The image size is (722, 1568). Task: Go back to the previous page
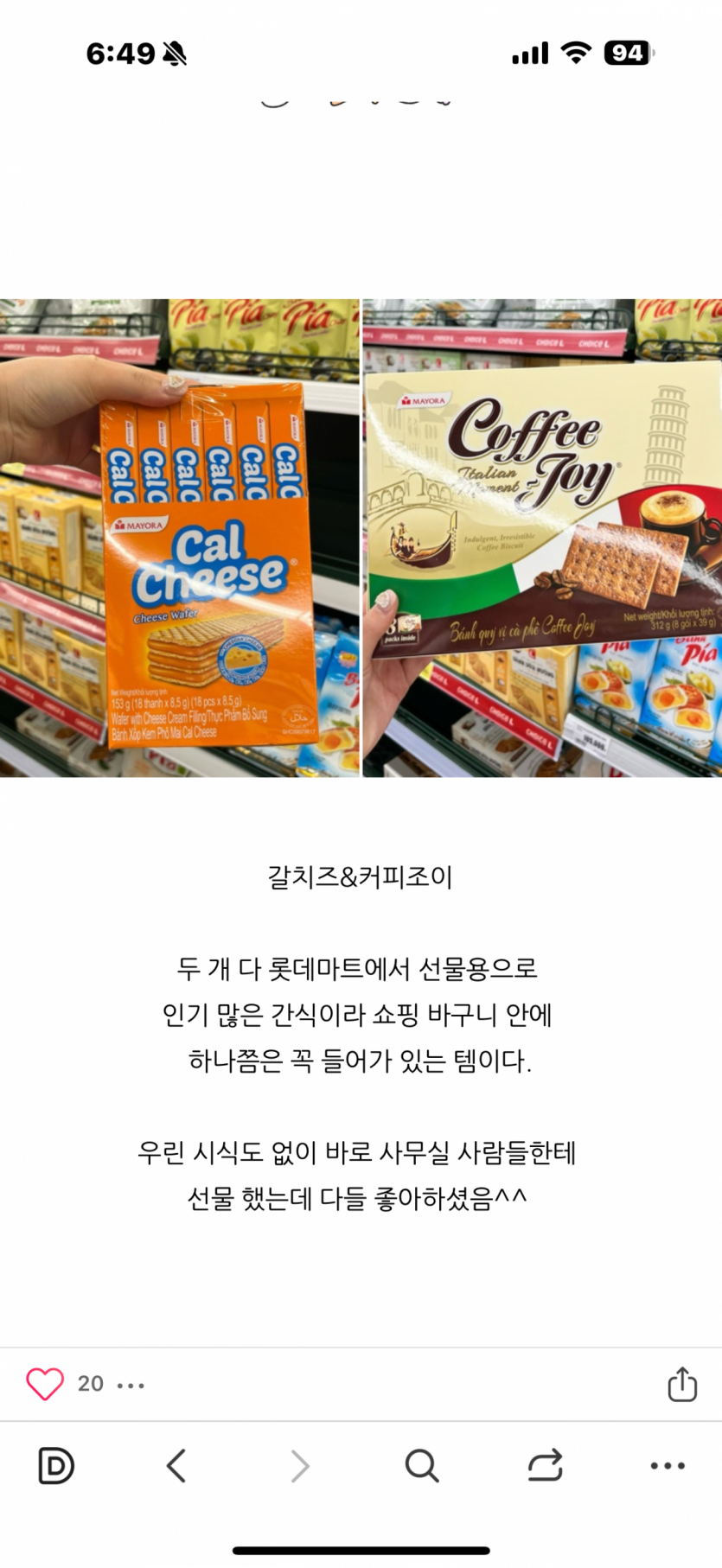[176, 1466]
